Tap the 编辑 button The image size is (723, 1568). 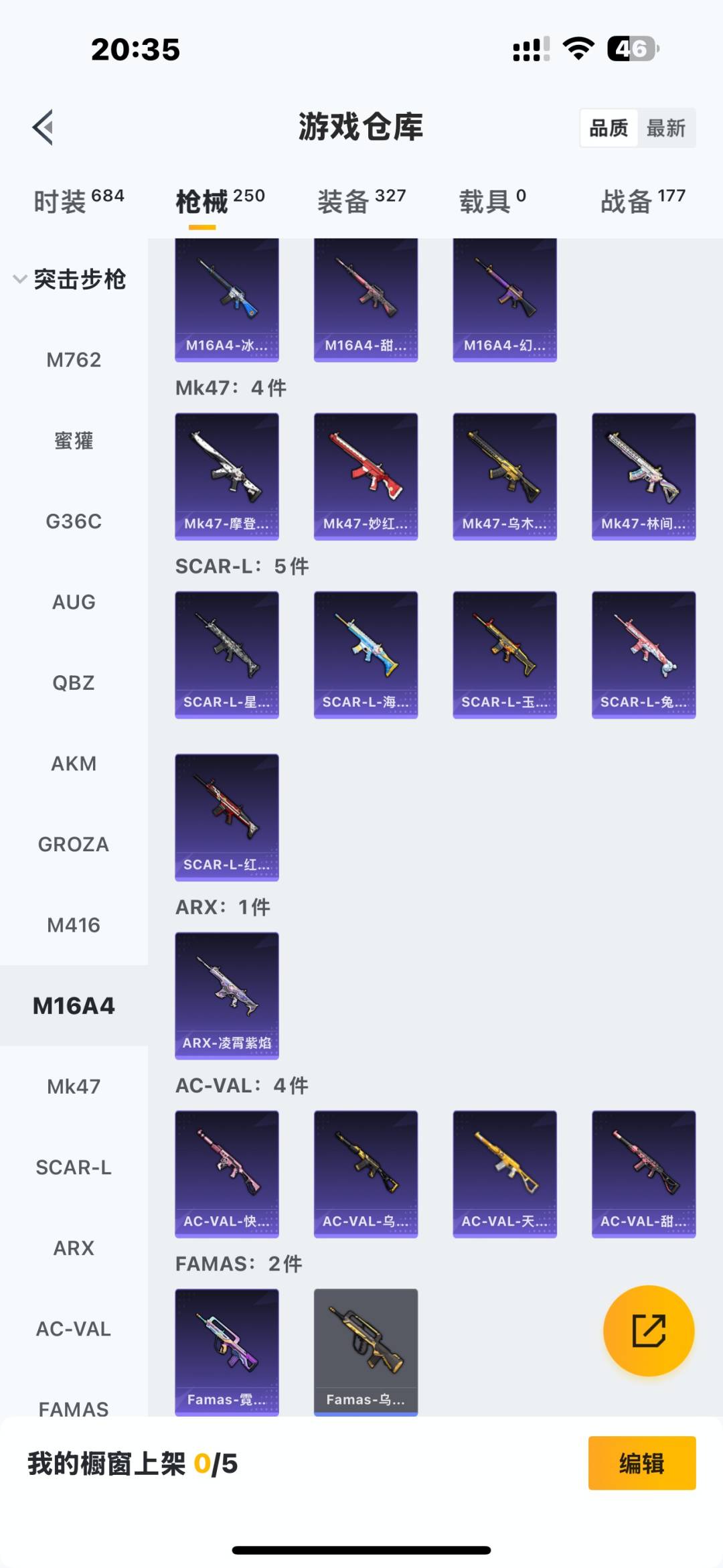[641, 1464]
